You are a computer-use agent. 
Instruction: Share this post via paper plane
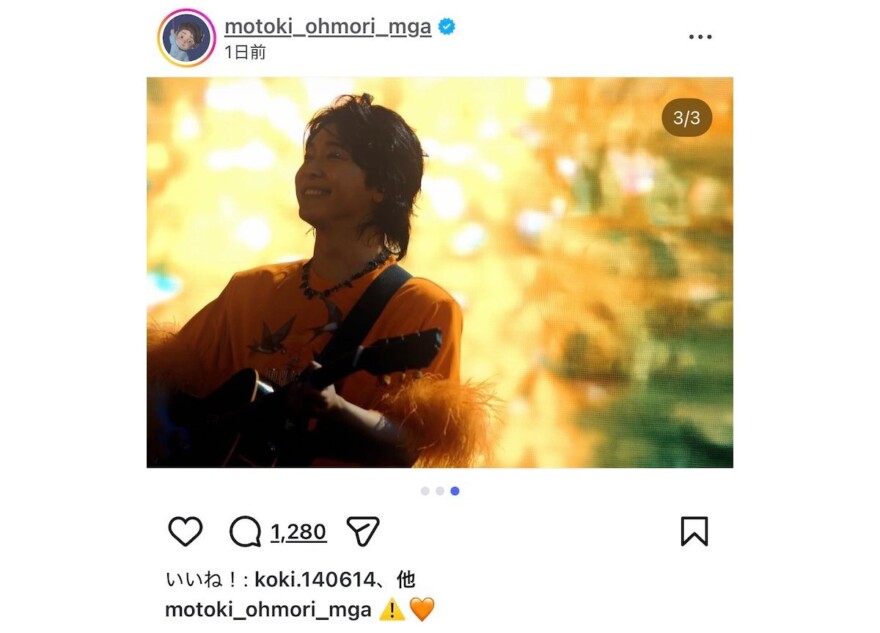point(363,531)
